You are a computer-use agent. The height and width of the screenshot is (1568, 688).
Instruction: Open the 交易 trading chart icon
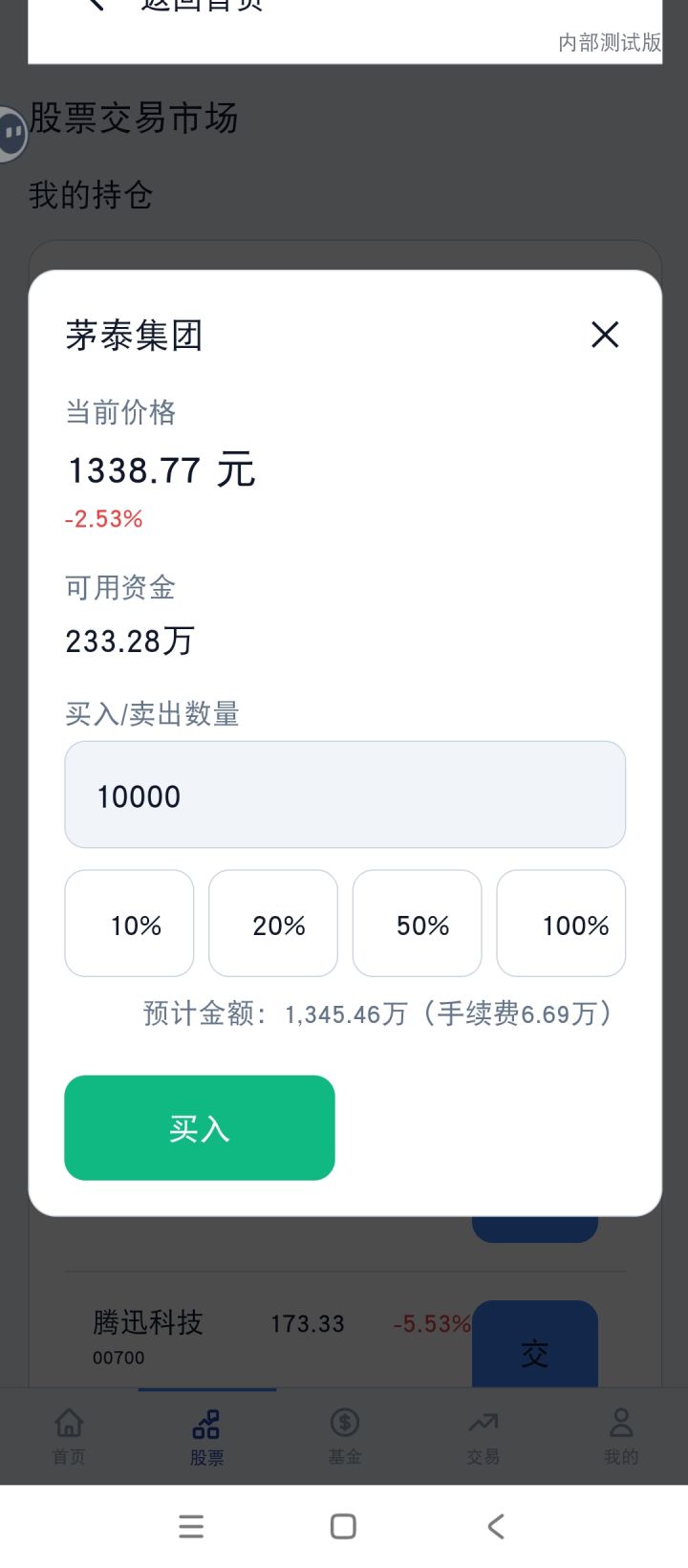tap(483, 1423)
